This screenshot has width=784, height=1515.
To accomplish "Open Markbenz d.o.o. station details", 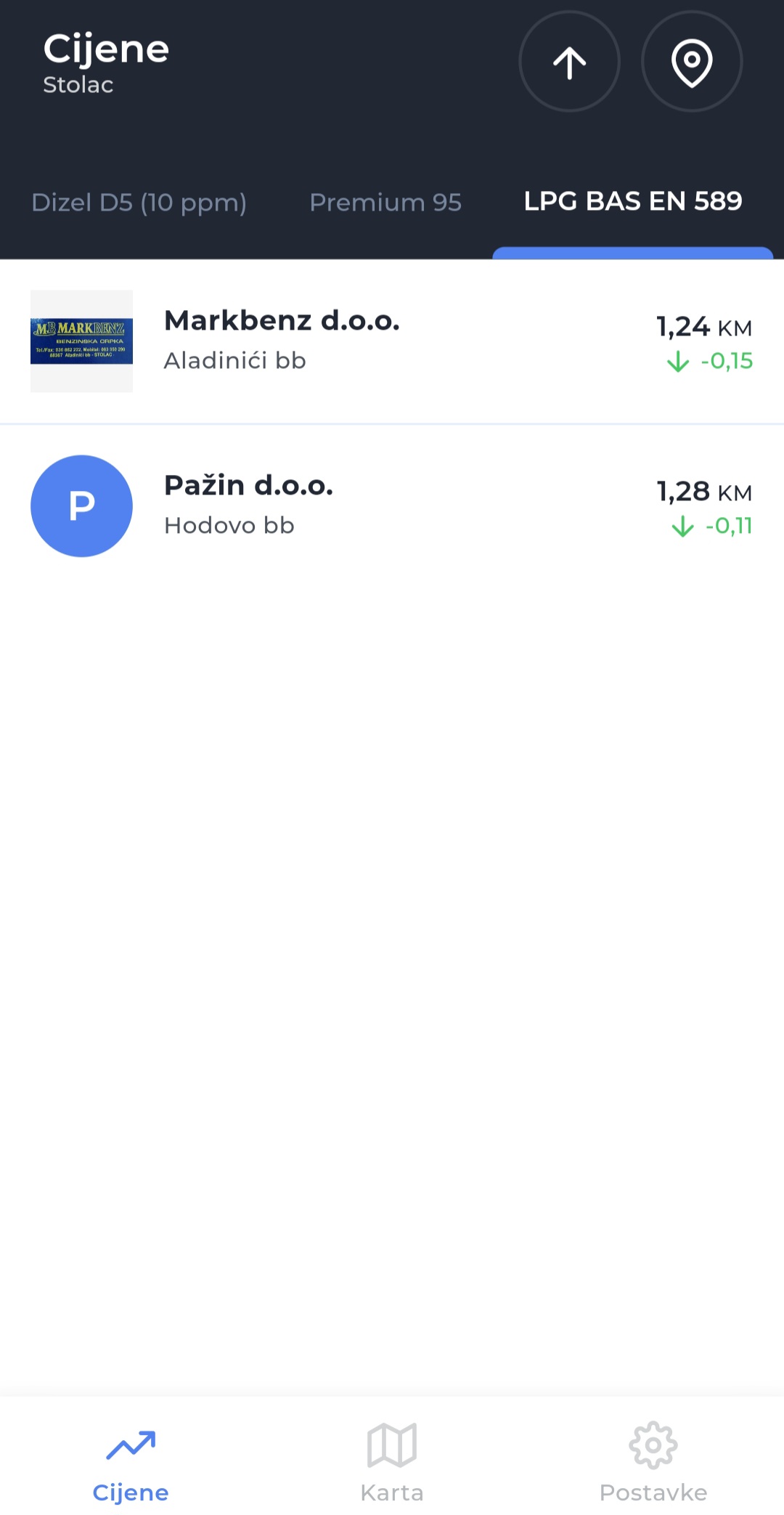I will coord(392,341).
